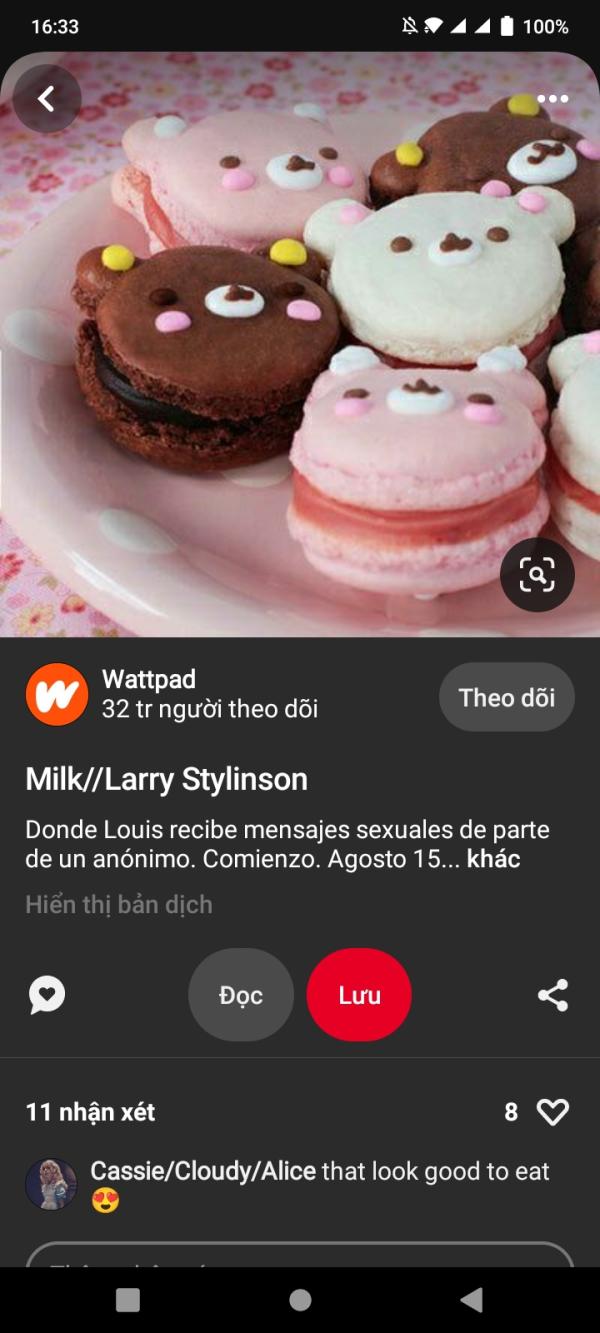This screenshot has height=1333, width=600.
Task: Tap the Đọc button to read
Action: [241, 995]
